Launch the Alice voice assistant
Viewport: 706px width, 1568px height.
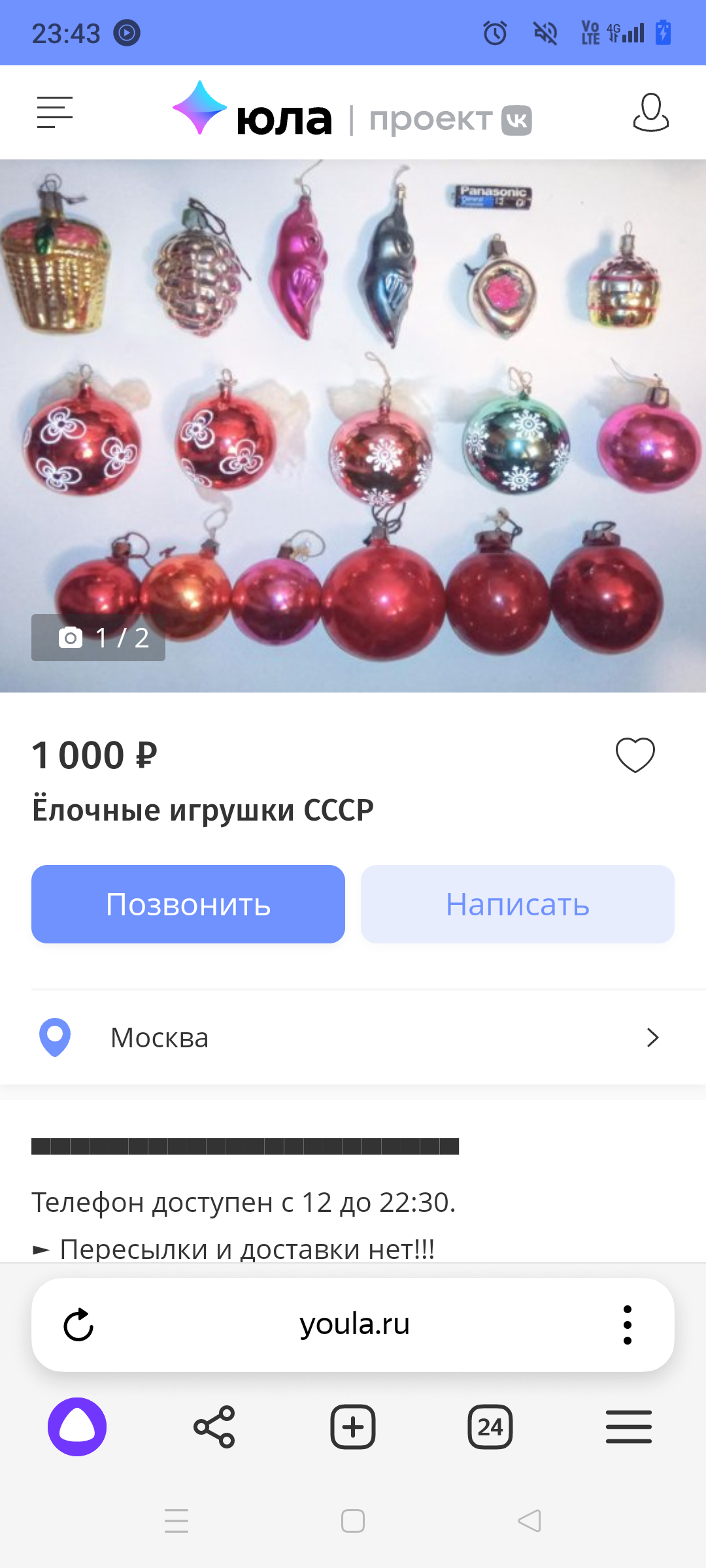[x=77, y=1427]
